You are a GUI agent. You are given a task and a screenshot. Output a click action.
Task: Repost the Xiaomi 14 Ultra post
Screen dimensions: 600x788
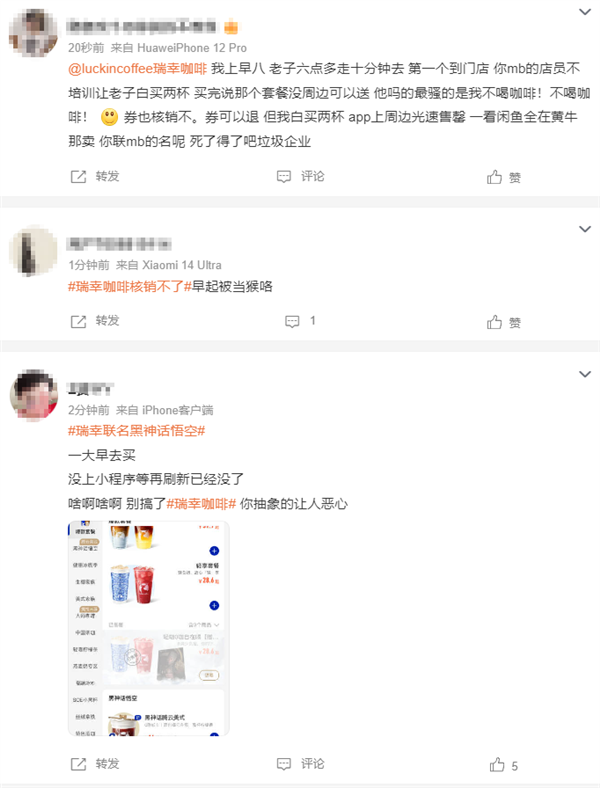point(95,321)
